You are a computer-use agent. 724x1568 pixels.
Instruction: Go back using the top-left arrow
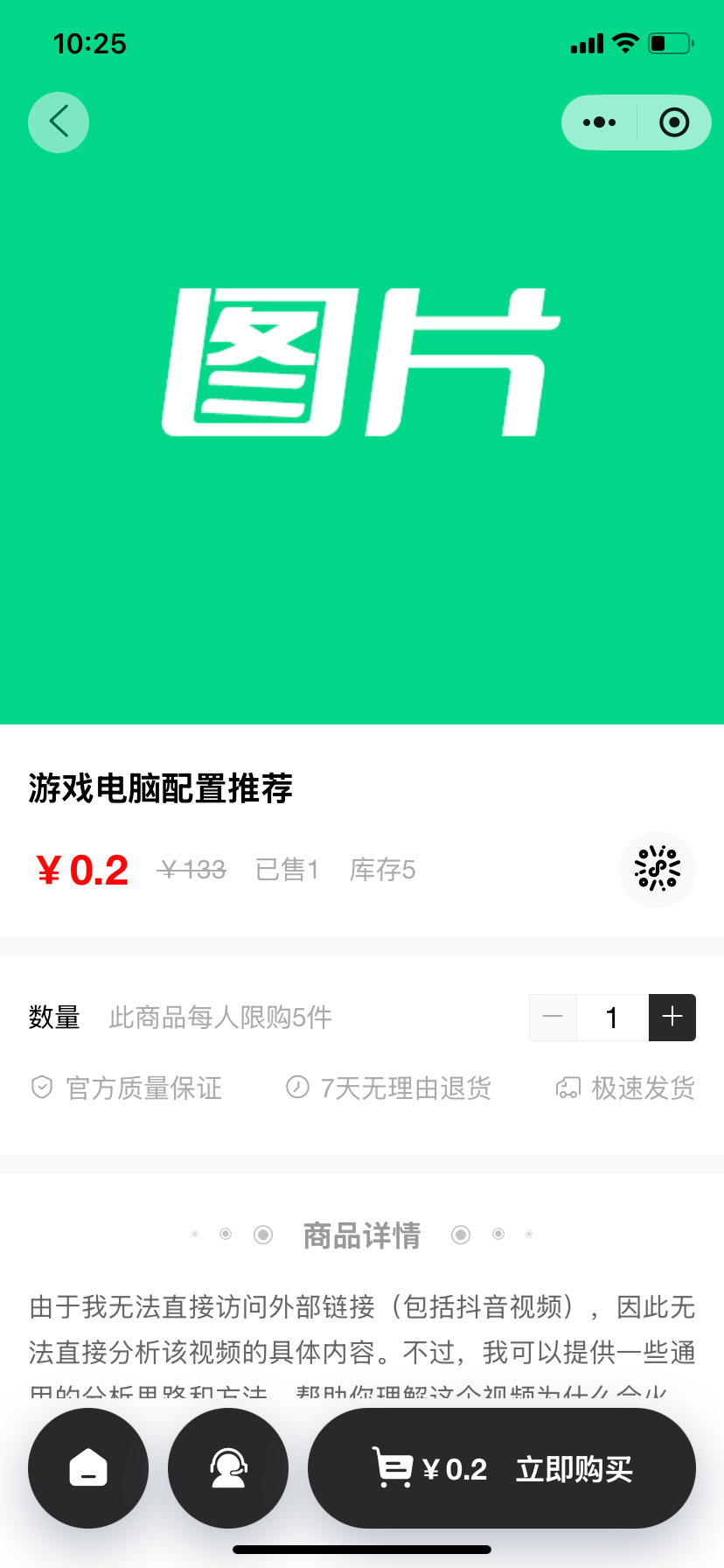(x=59, y=122)
